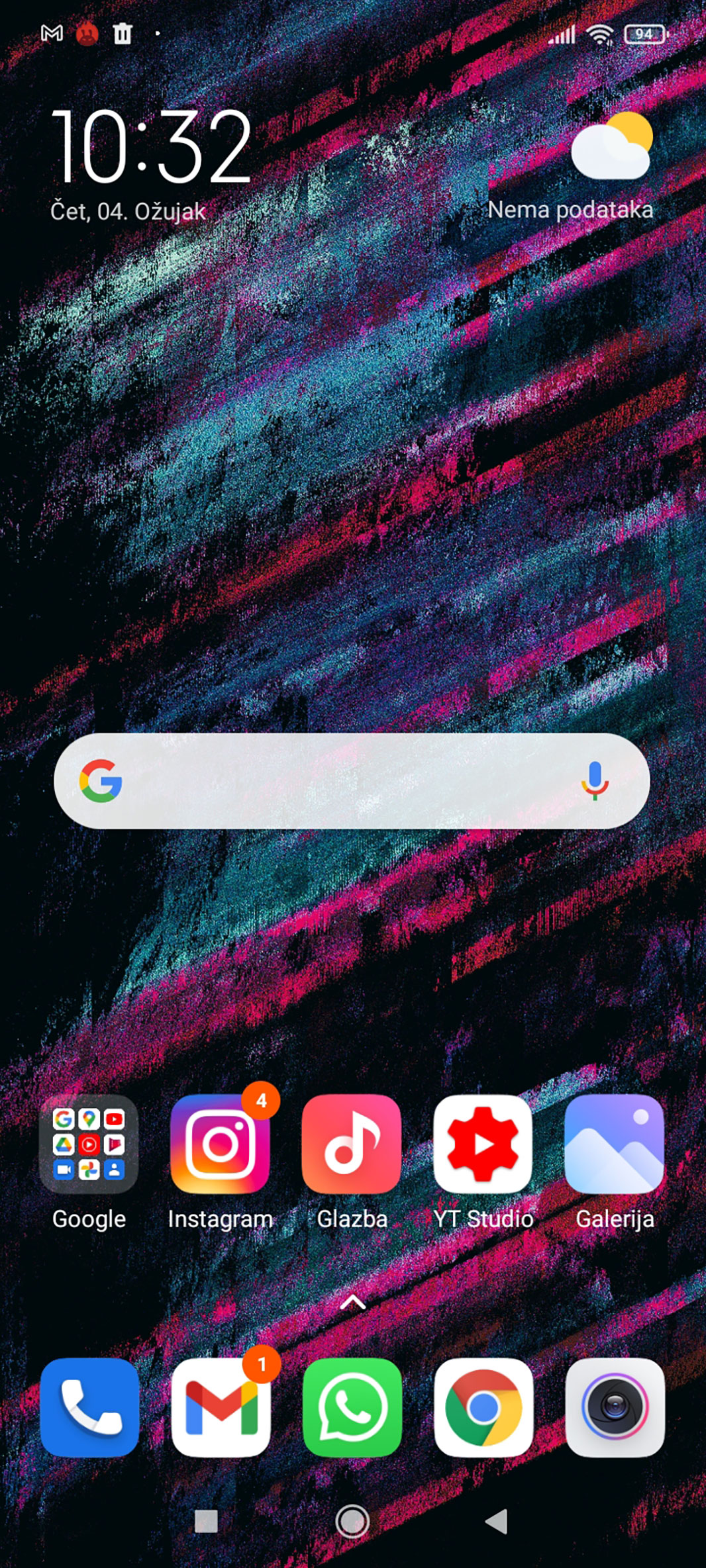The image size is (706, 1568).
Task: Open Gmail from the dock
Action: [x=221, y=1407]
